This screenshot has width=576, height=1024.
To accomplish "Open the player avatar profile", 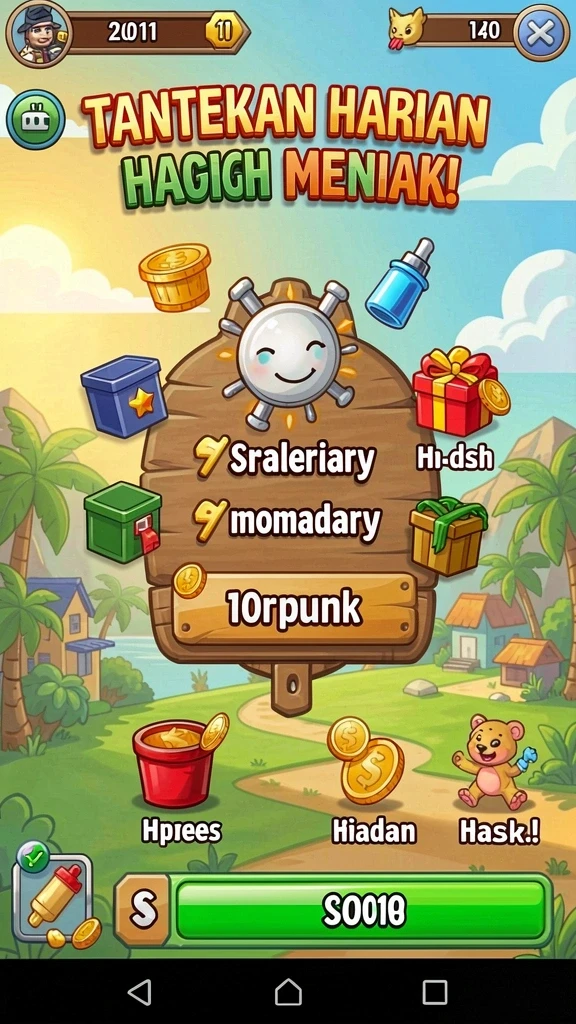I will [x=38, y=33].
